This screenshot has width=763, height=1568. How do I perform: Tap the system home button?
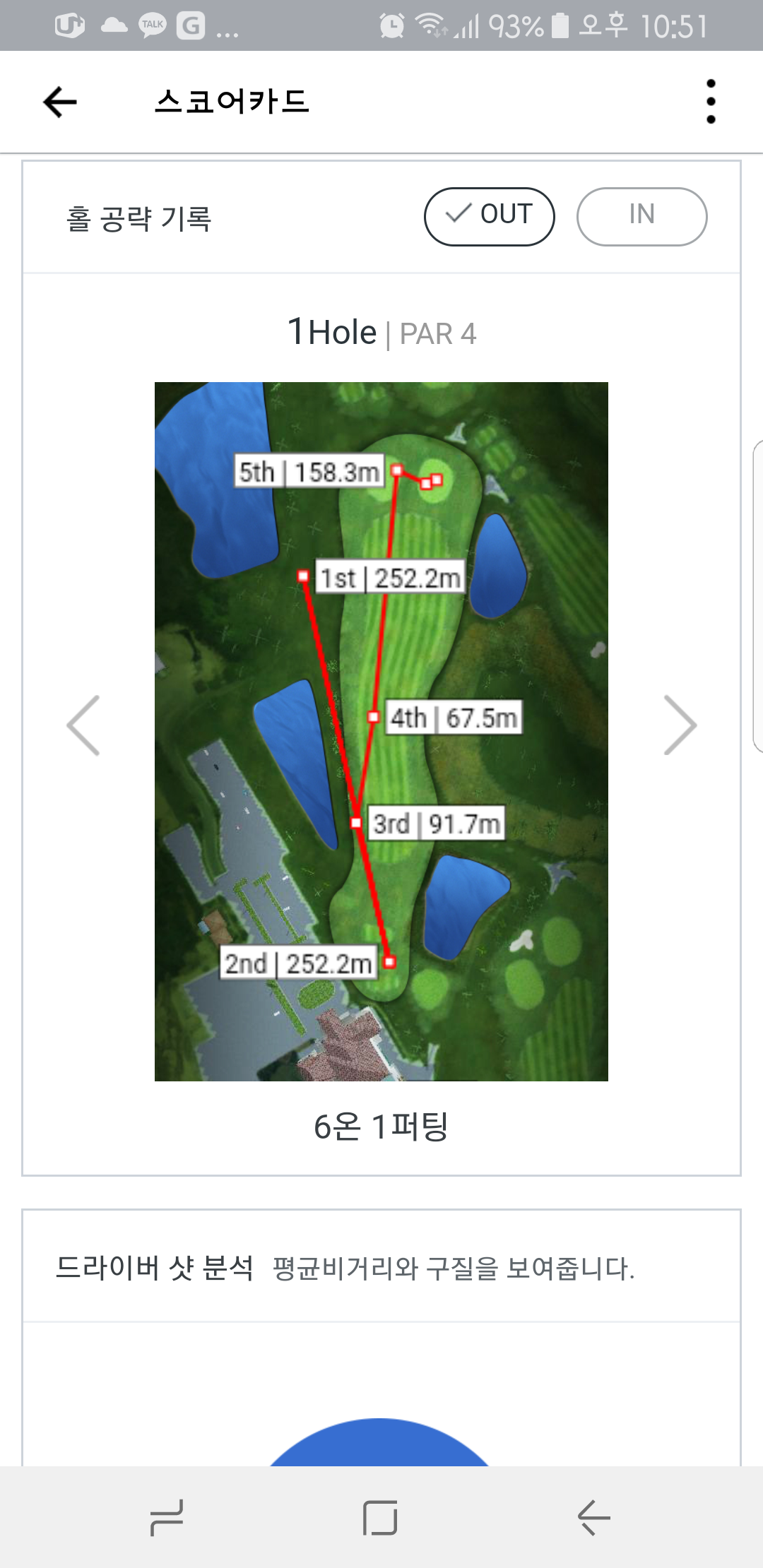click(380, 1517)
